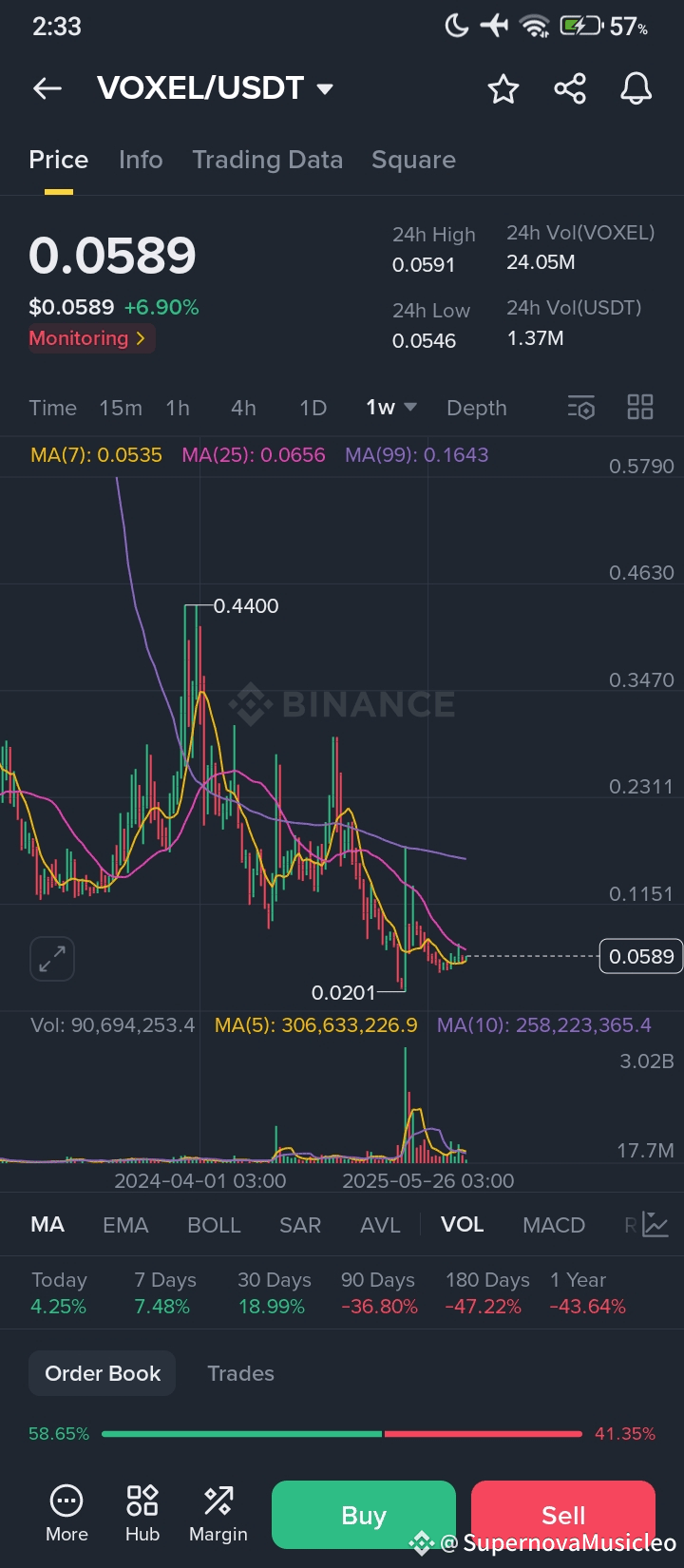Expand chart to fullscreen

tap(52, 959)
